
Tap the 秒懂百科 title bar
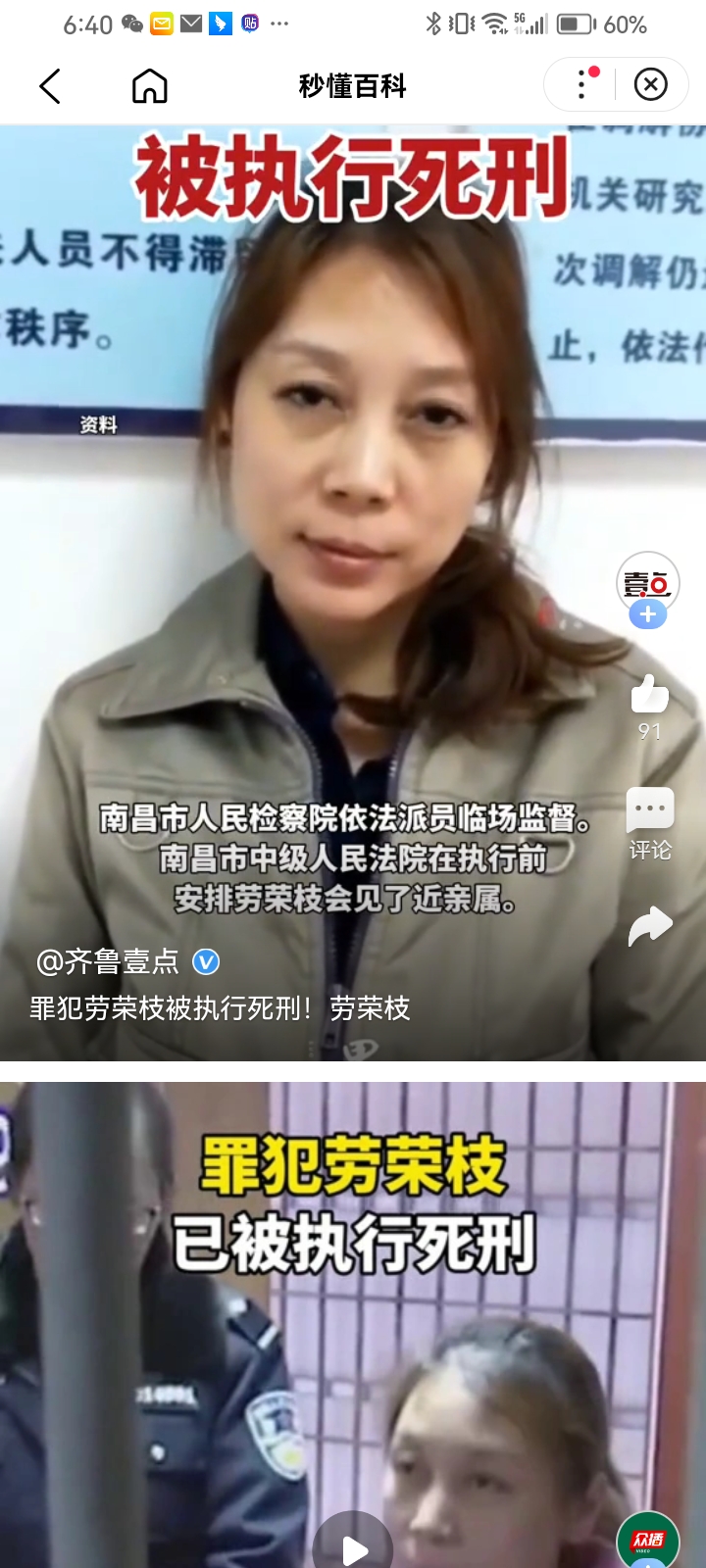point(353,86)
